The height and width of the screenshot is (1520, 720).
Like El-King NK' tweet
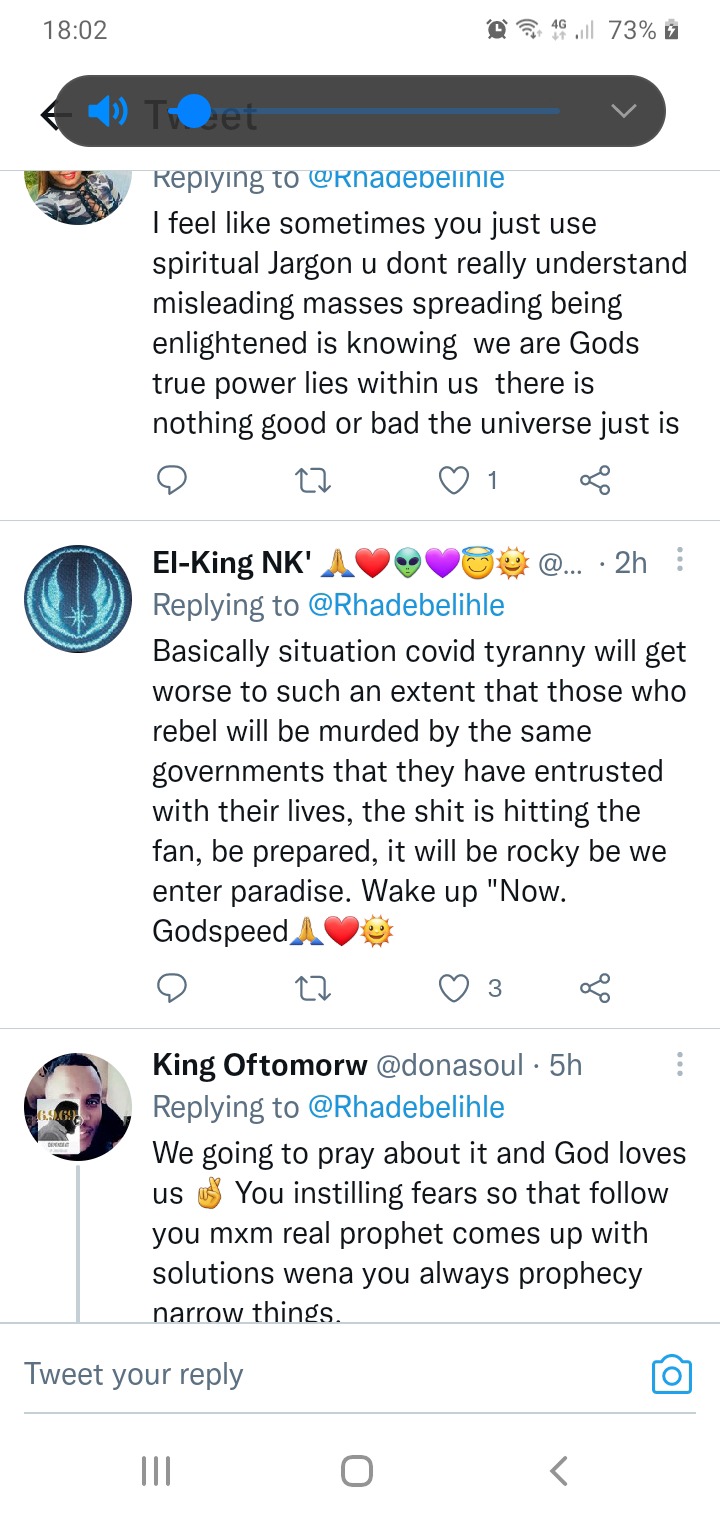pos(455,988)
